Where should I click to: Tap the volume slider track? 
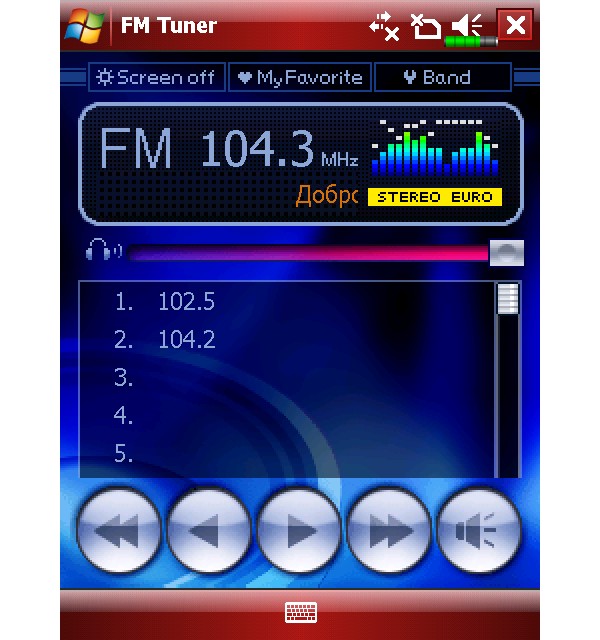coord(310,253)
